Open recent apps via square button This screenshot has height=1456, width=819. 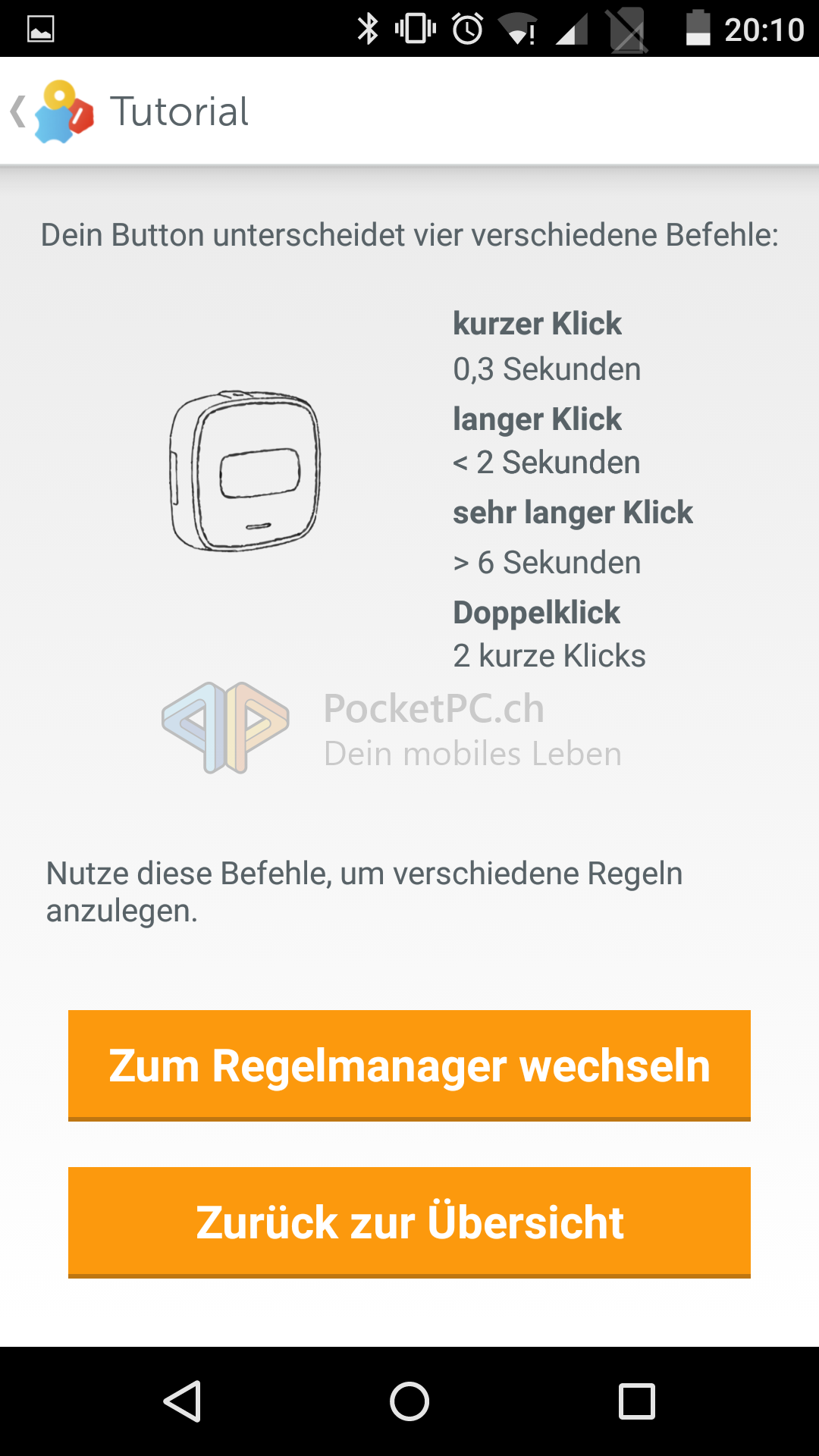click(x=636, y=1401)
